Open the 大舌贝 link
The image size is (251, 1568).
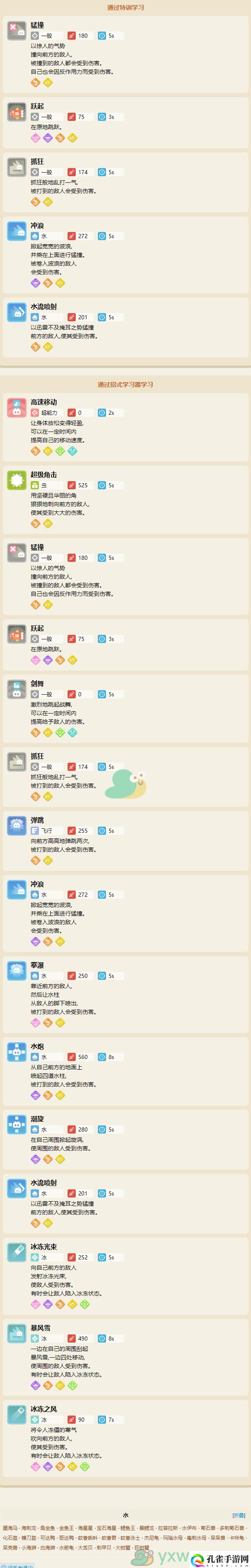(85, 1548)
